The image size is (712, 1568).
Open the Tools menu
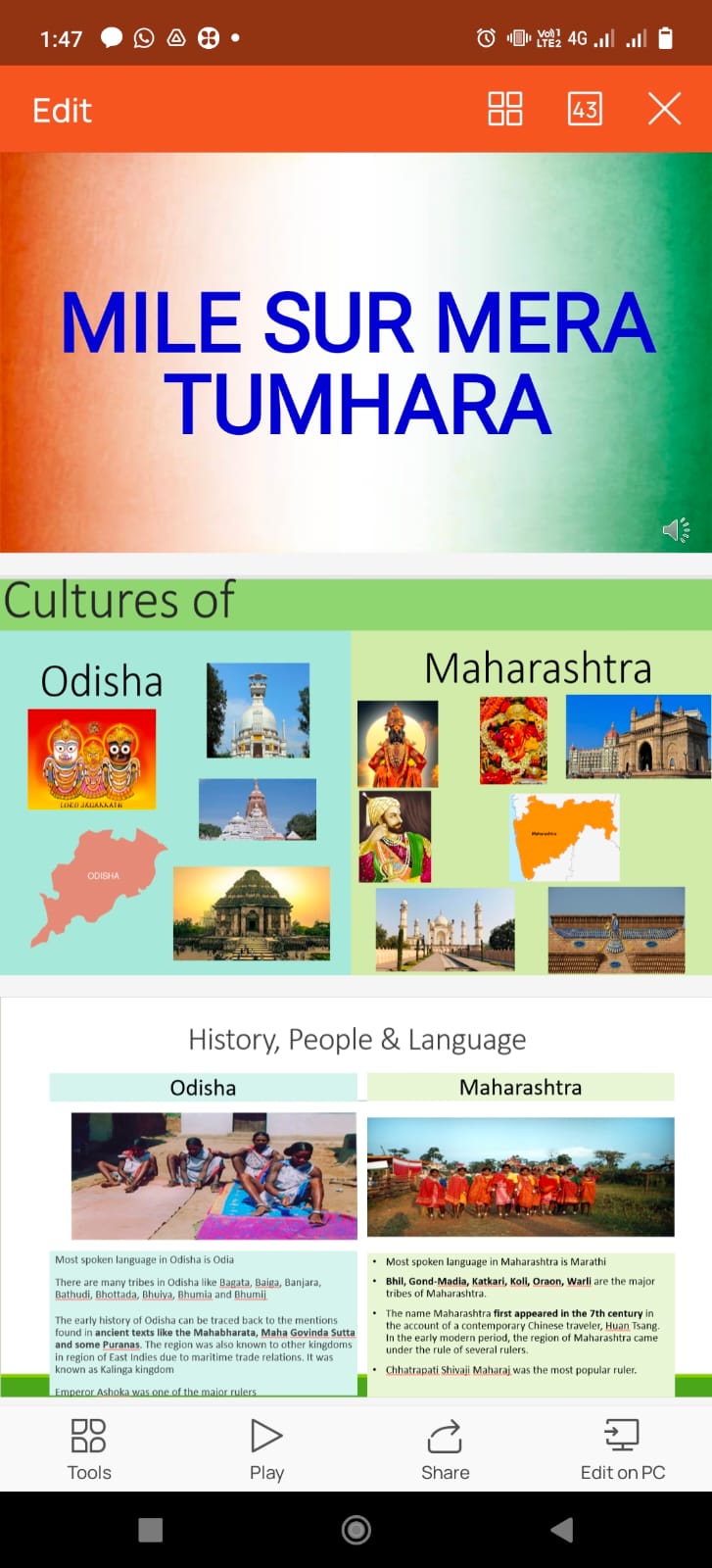[x=88, y=1449]
